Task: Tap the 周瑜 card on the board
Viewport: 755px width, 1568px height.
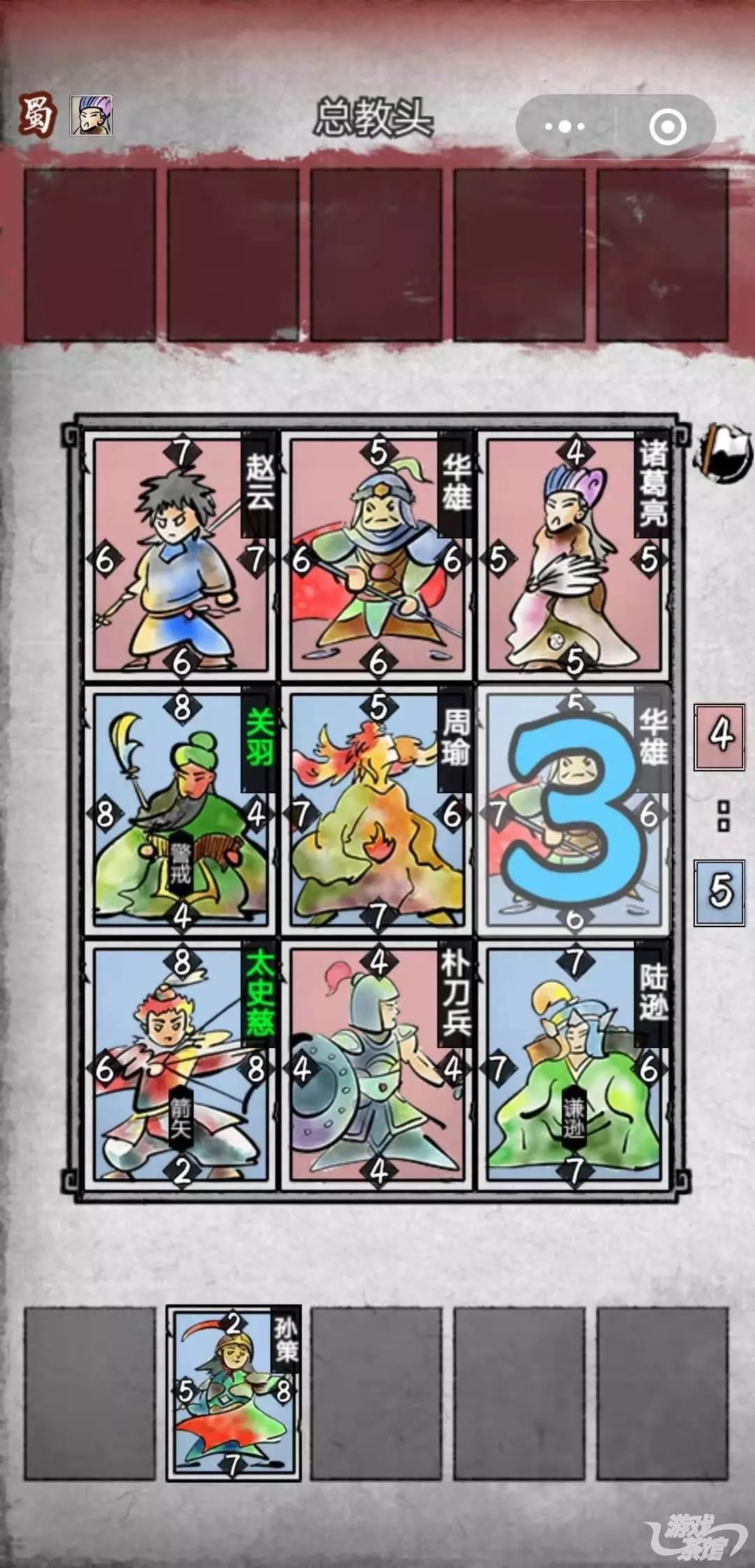Action: pyautogui.click(x=377, y=812)
